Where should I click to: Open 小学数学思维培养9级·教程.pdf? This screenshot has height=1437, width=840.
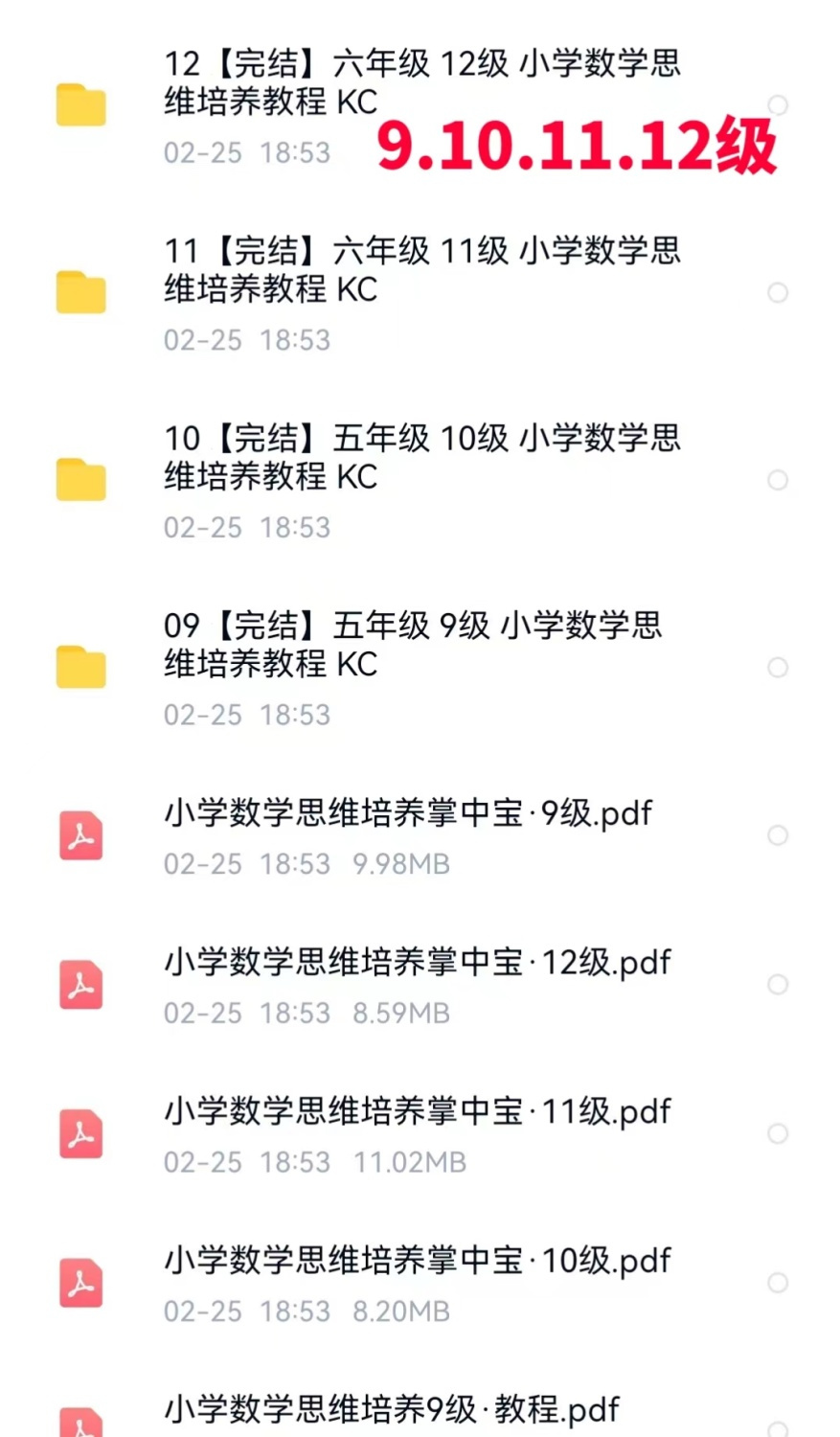pos(391,1410)
